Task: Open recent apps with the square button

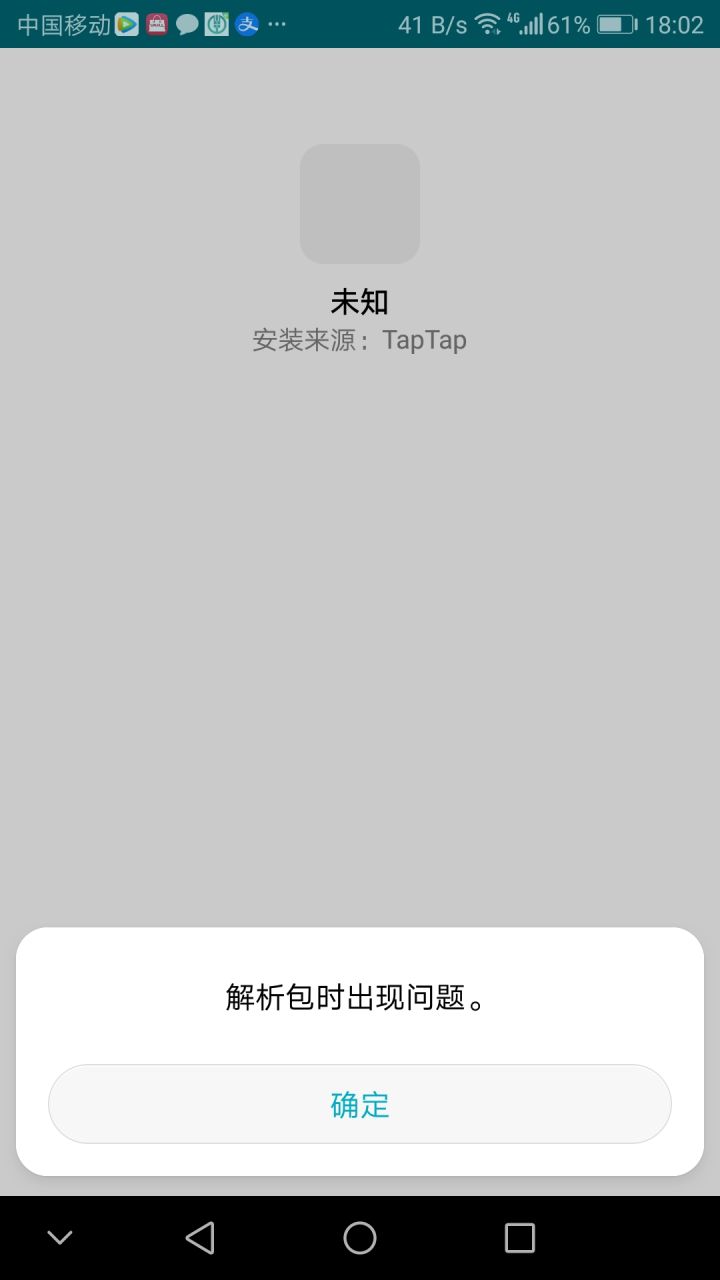Action: [x=519, y=1237]
